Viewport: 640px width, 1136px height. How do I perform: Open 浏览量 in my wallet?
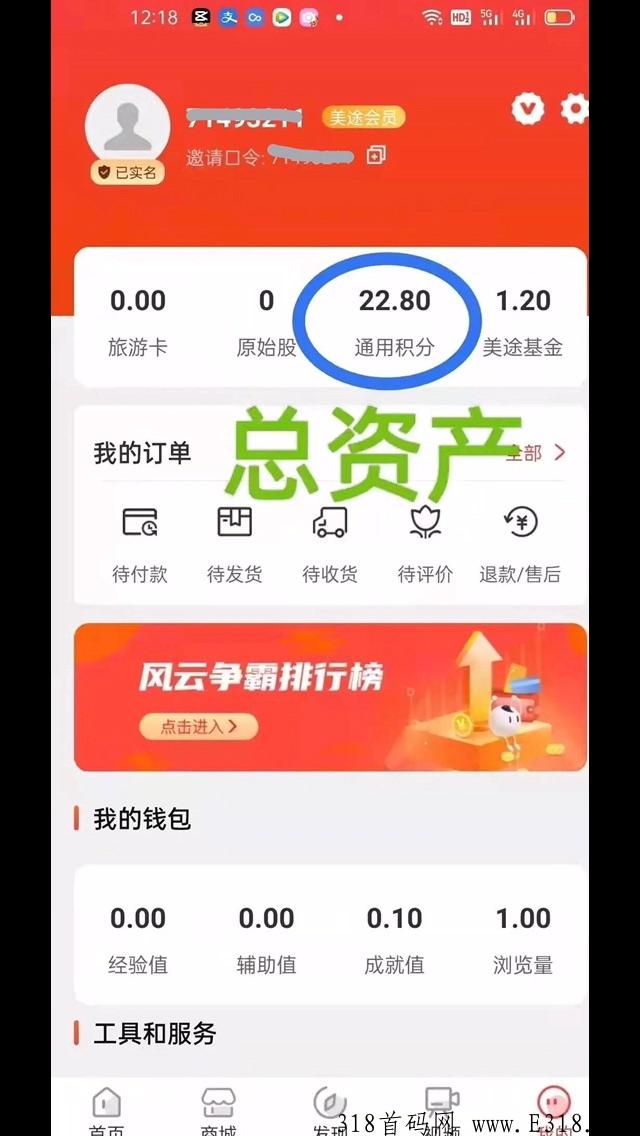523,940
